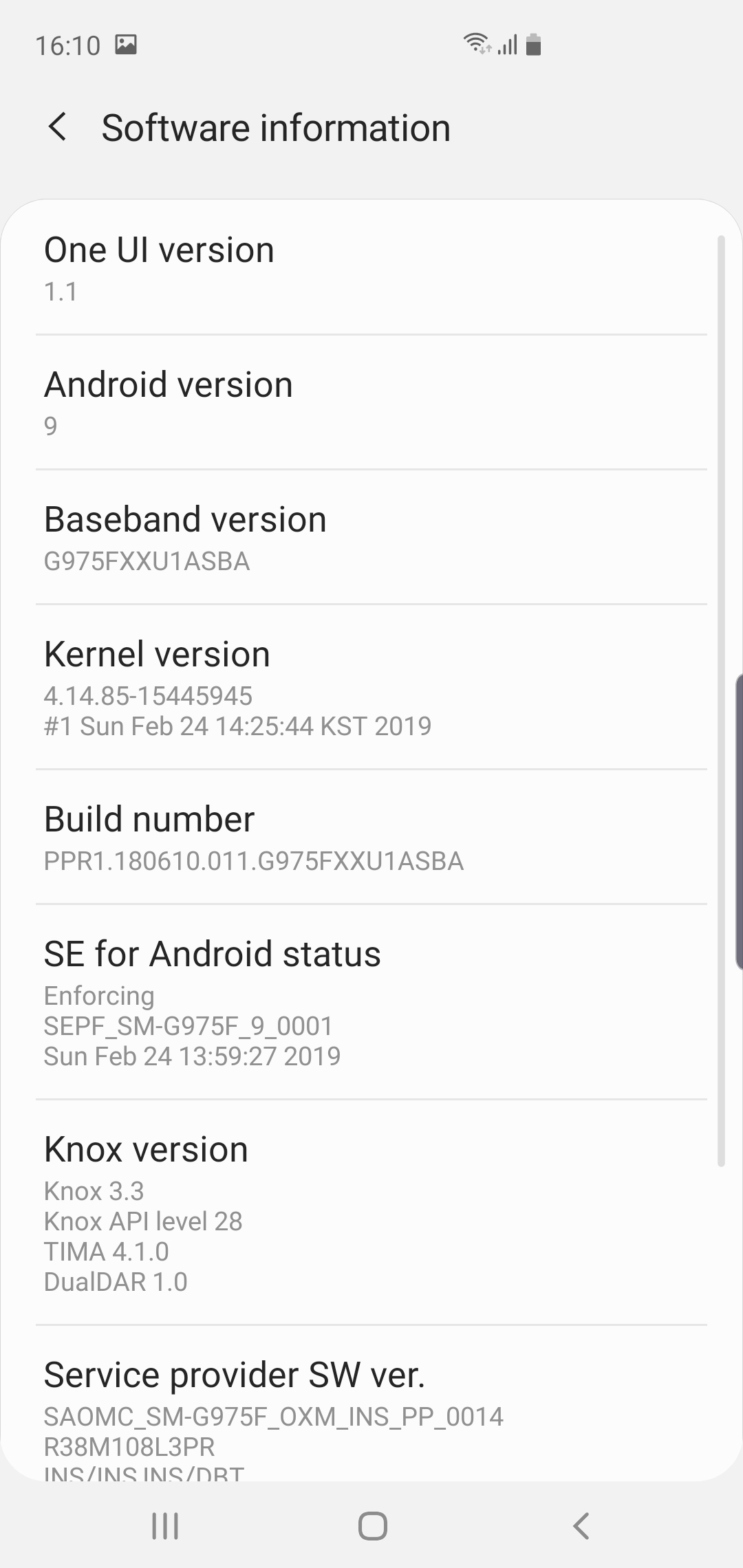This screenshot has width=743, height=1568.
Task: Open recent apps from the navigation bar
Action: [x=164, y=1525]
